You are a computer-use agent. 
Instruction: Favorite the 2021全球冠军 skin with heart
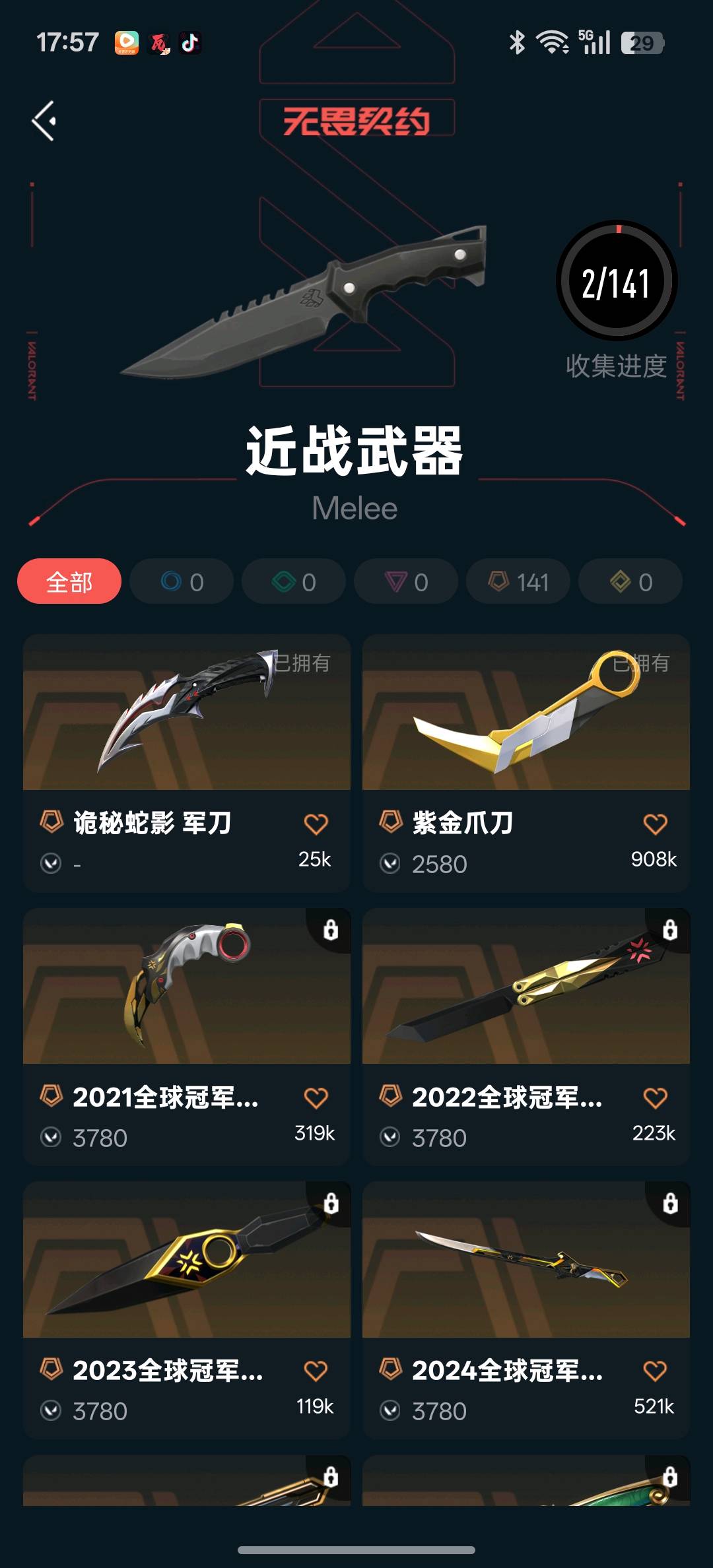point(316,1097)
